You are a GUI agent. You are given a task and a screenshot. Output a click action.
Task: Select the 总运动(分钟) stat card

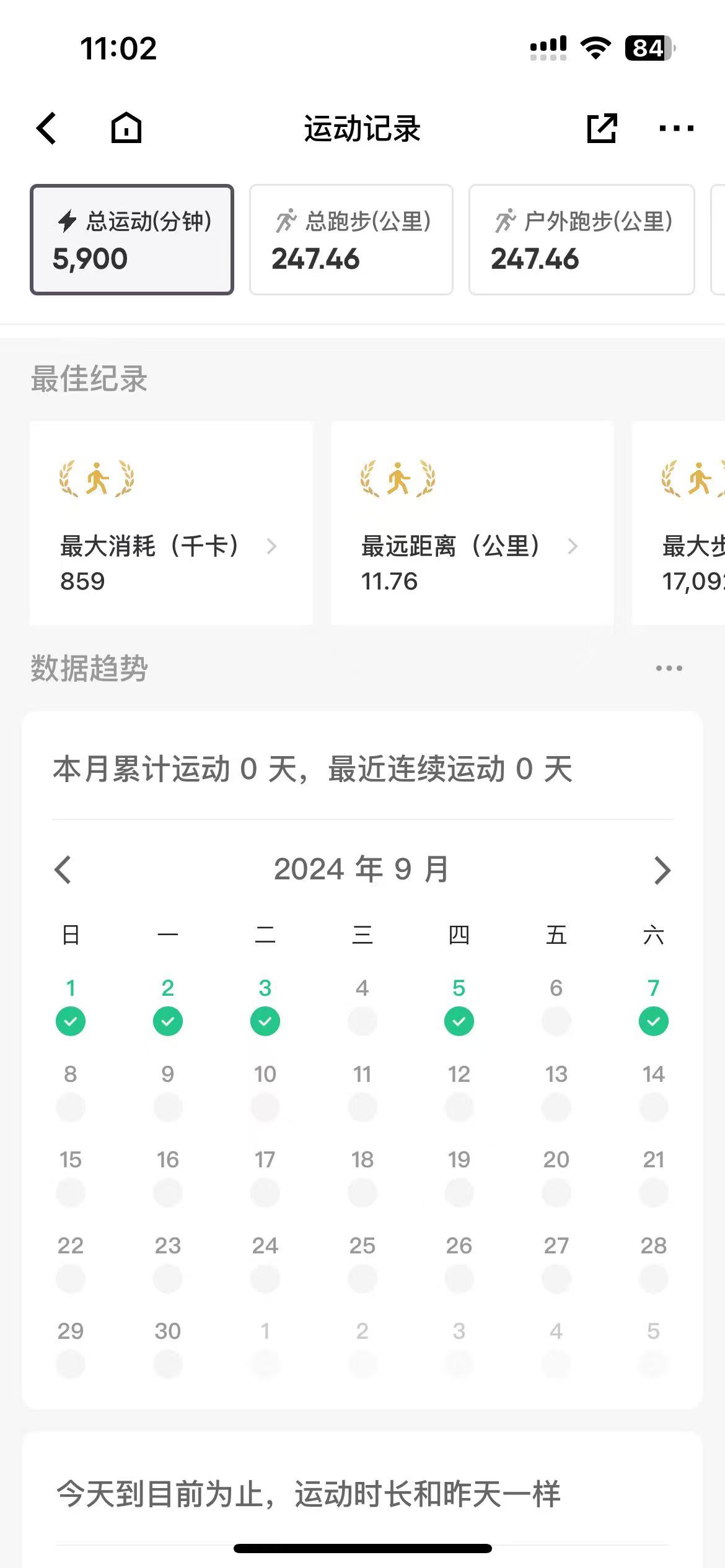132,240
